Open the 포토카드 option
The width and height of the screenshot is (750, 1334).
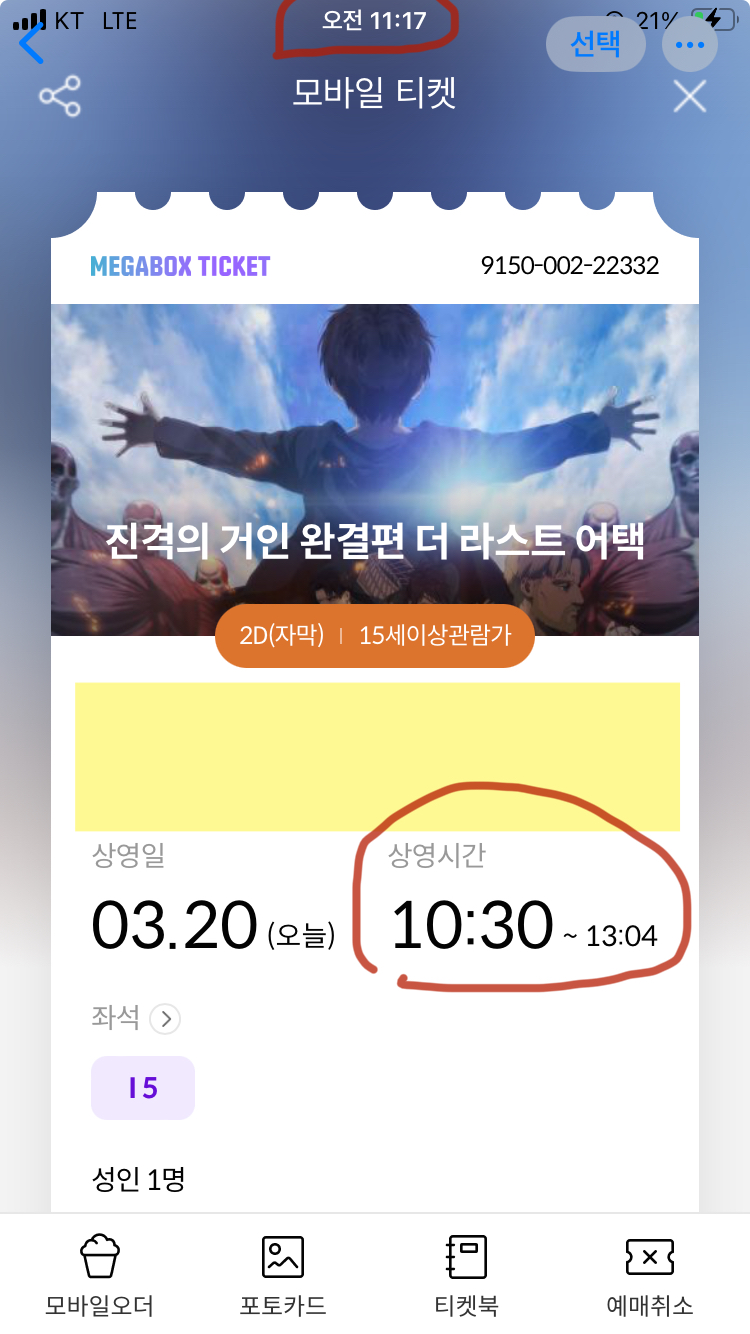283,1275
